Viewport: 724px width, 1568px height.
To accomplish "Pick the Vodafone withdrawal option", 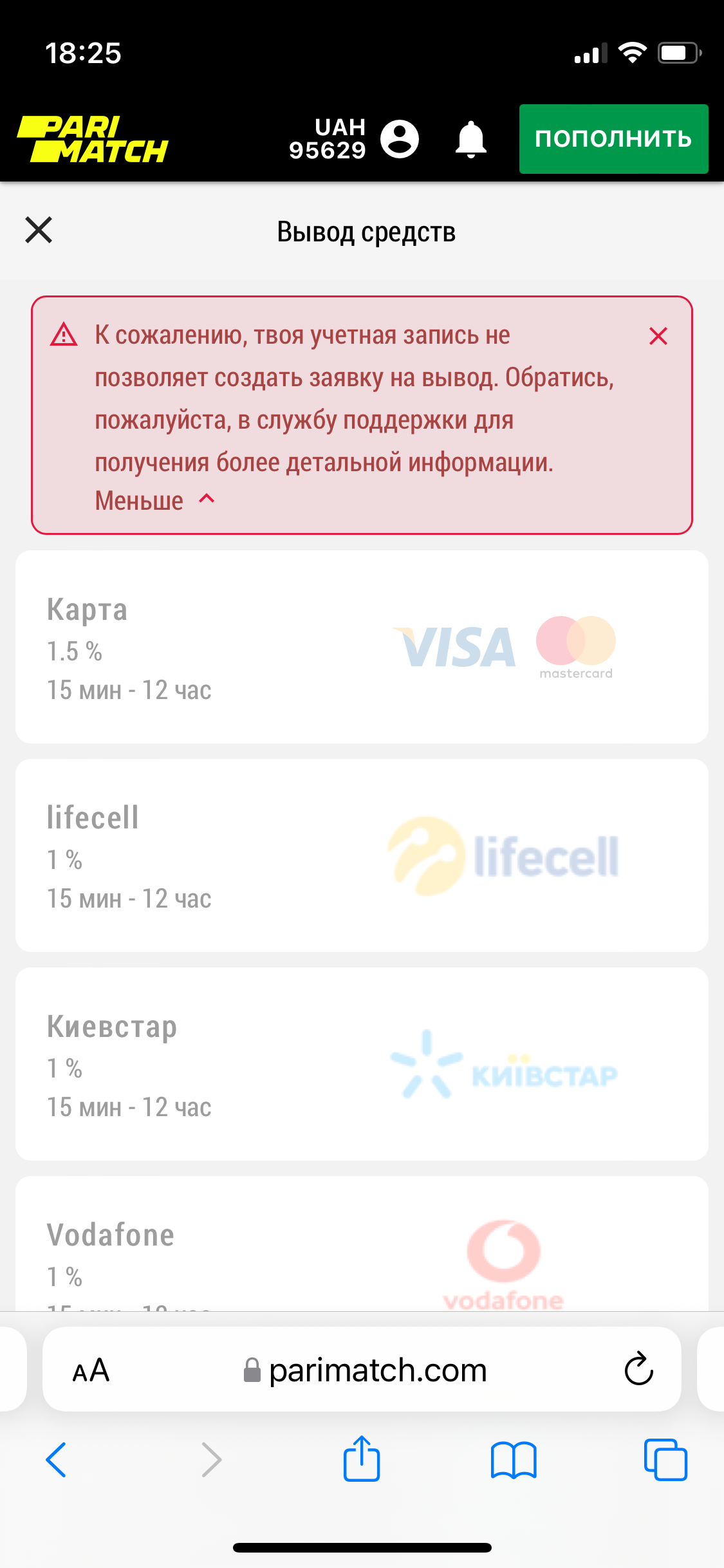I will pos(362,1249).
